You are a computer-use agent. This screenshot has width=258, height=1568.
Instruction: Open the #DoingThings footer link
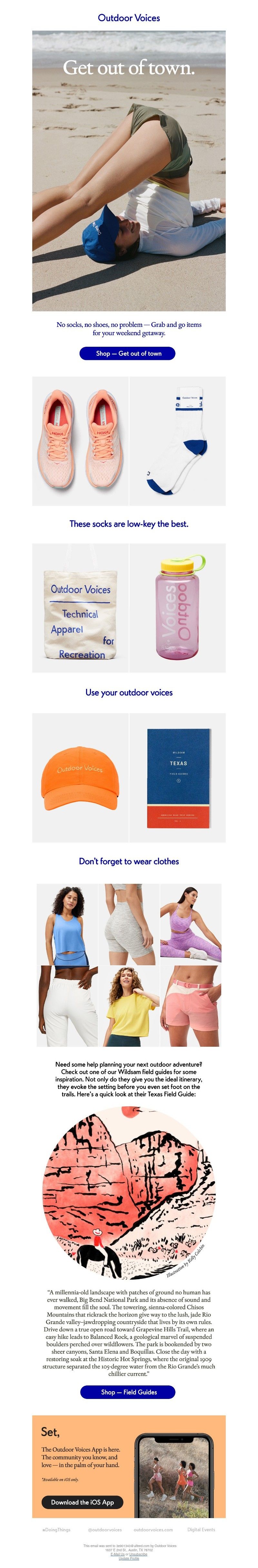point(56,1529)
